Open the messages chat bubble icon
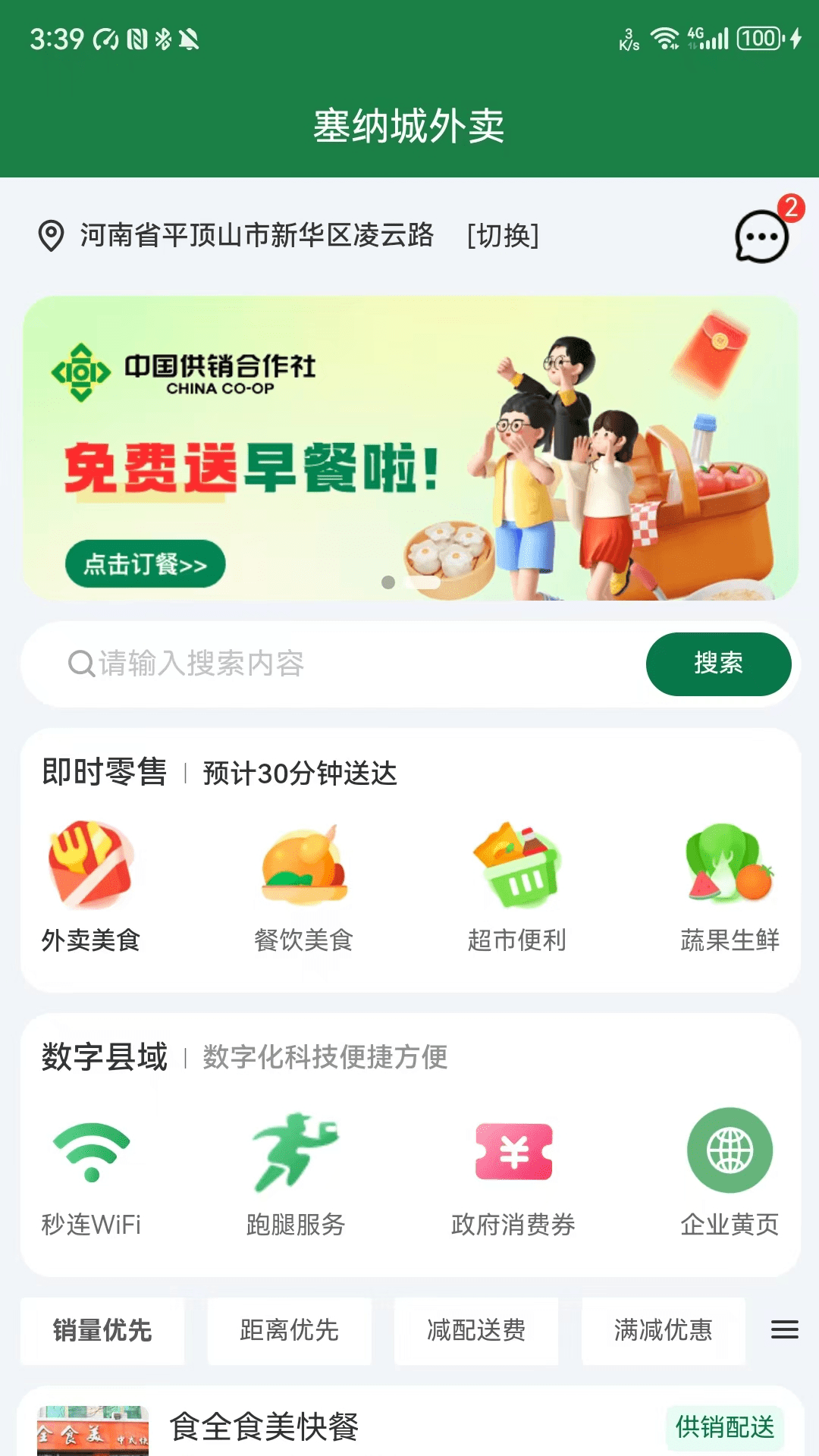The height and width of the screenshot is (1456, 819). 762,237
